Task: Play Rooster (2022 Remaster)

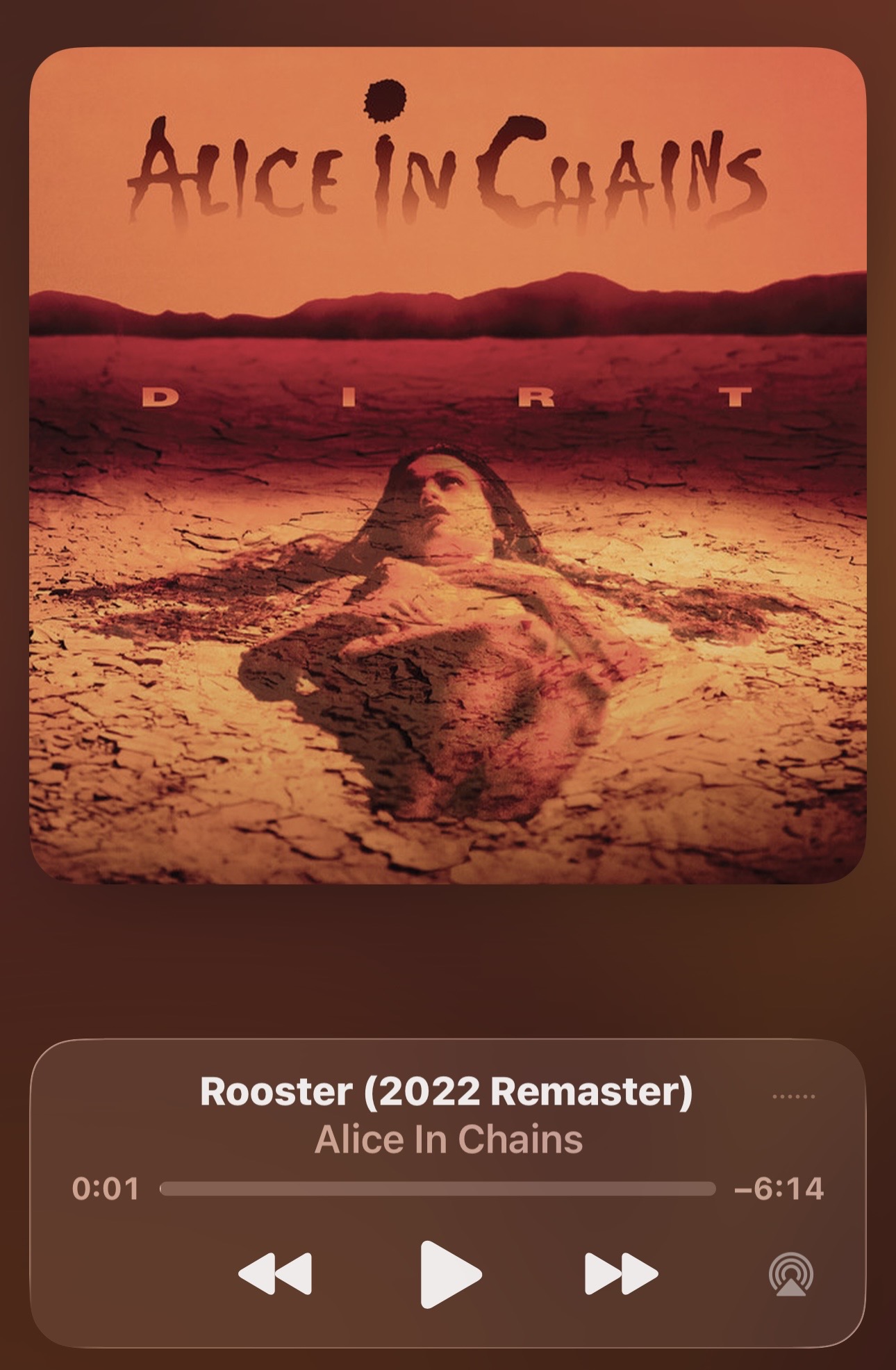Action: [450, 1274]
